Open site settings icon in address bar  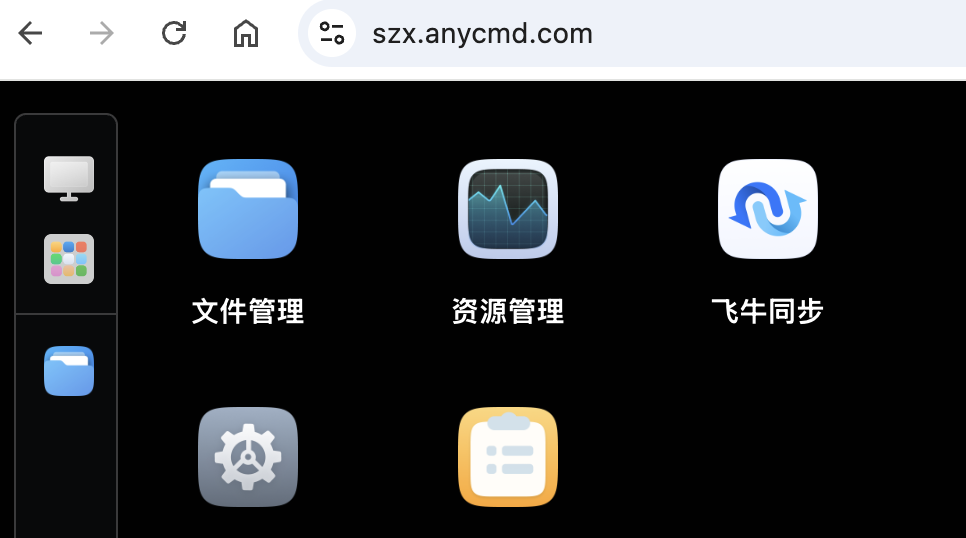[332, 34]
